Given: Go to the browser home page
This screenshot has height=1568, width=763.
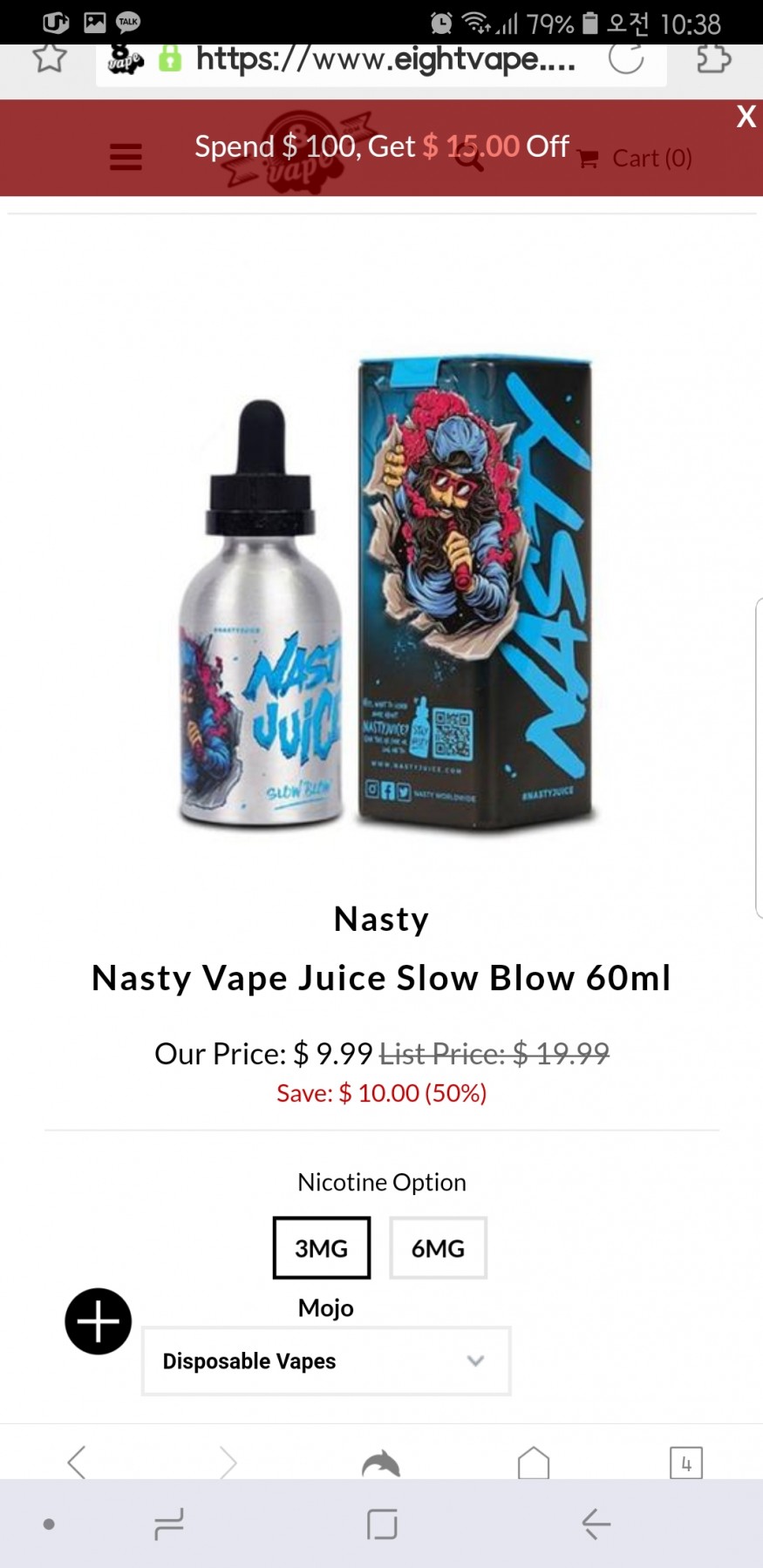Looking at the screenshot, I should coord(533,1463).
